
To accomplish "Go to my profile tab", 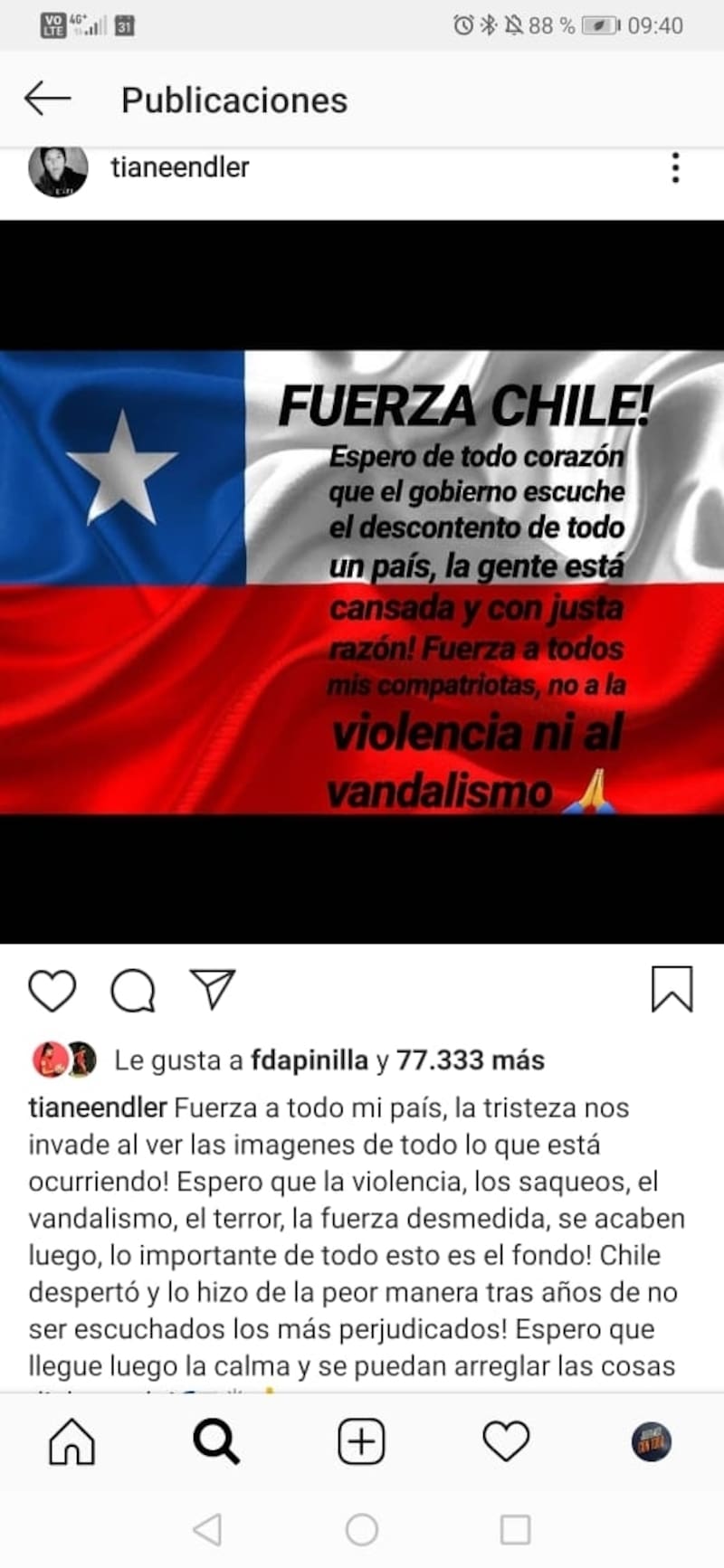I will click(x=651, y=1441).
